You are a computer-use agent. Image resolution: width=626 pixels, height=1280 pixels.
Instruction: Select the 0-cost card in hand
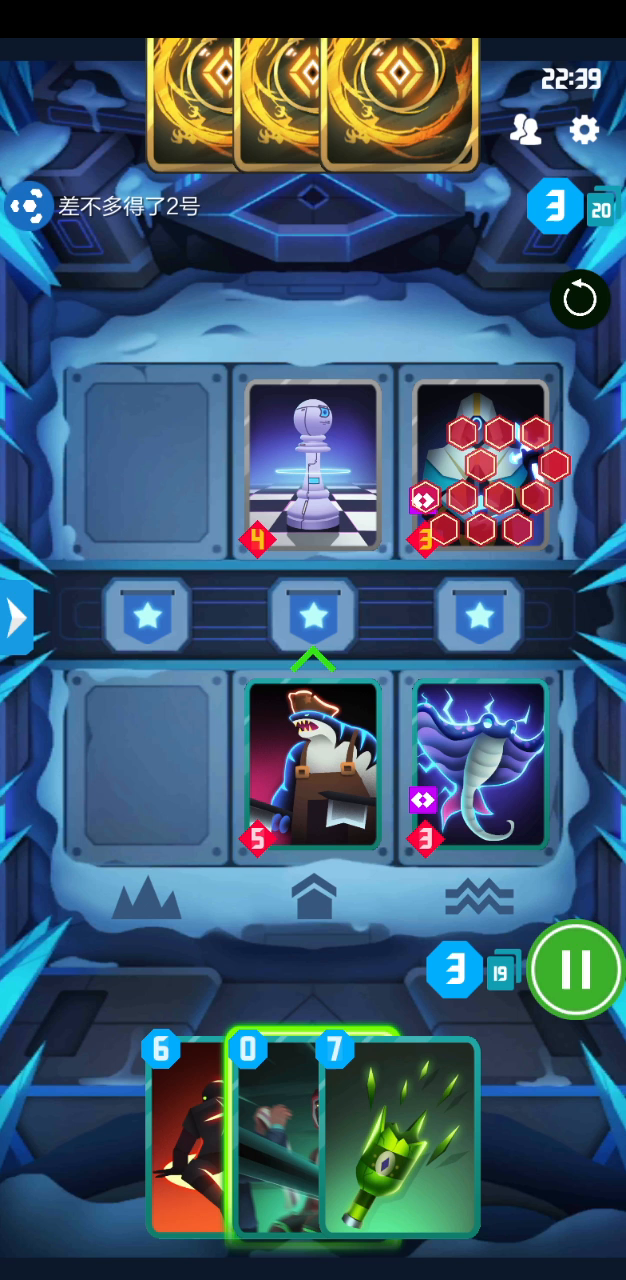[278, 1136]
